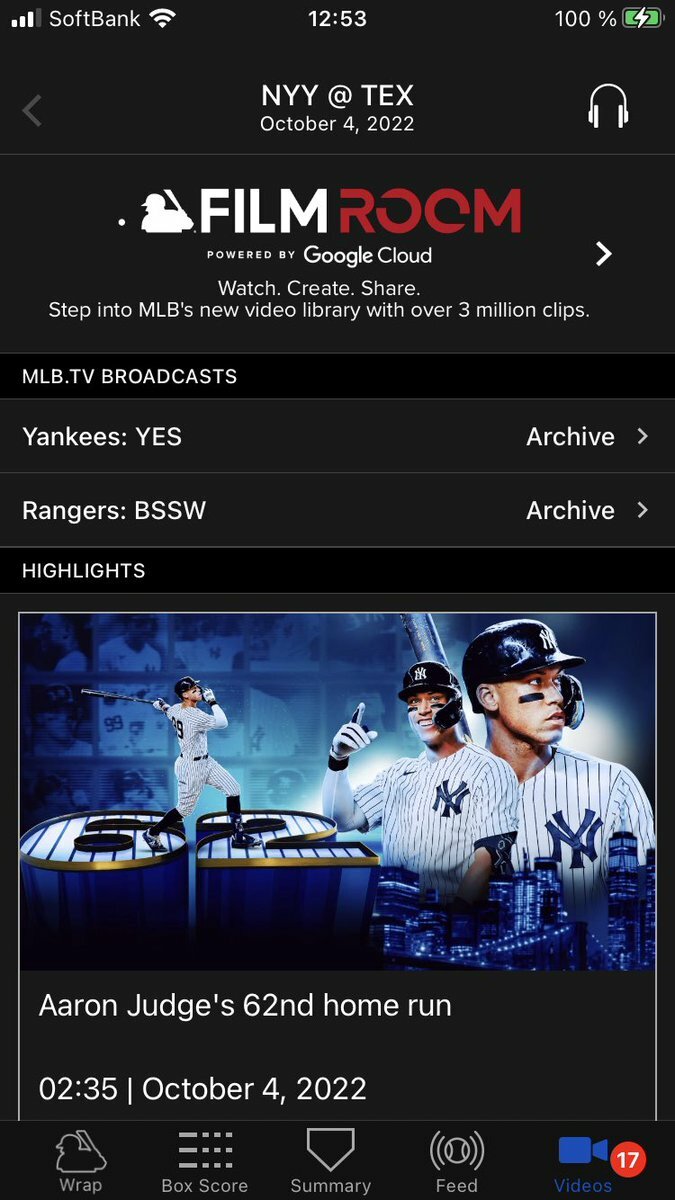The width and height of the screenshot is (675, 1200).
Task: Select the Videos tab
Action: click(x=584, y=1162)
